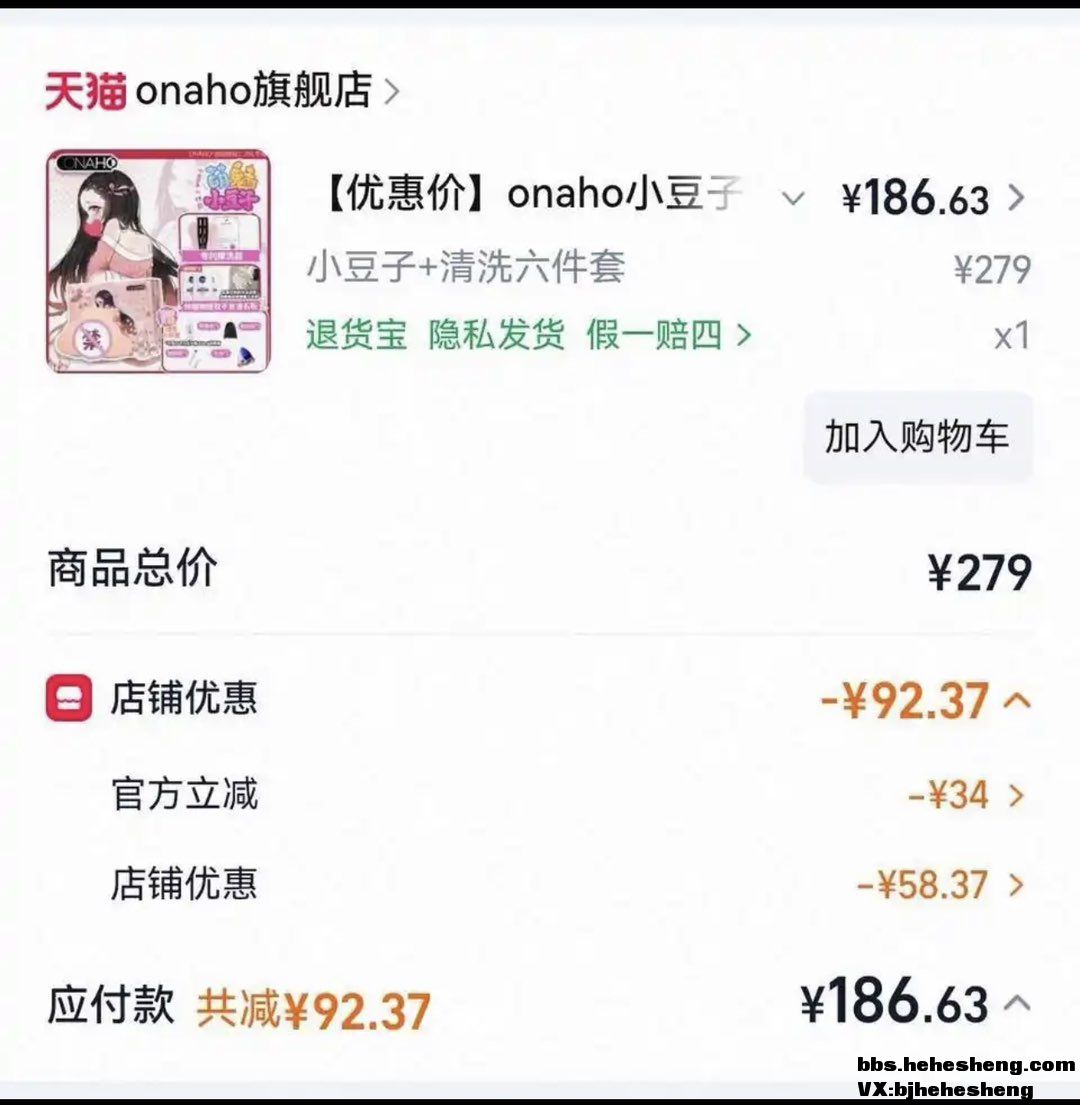
Task: Open the onaho小豆子 product thumbnail
Action: click(x=158, y=261)
